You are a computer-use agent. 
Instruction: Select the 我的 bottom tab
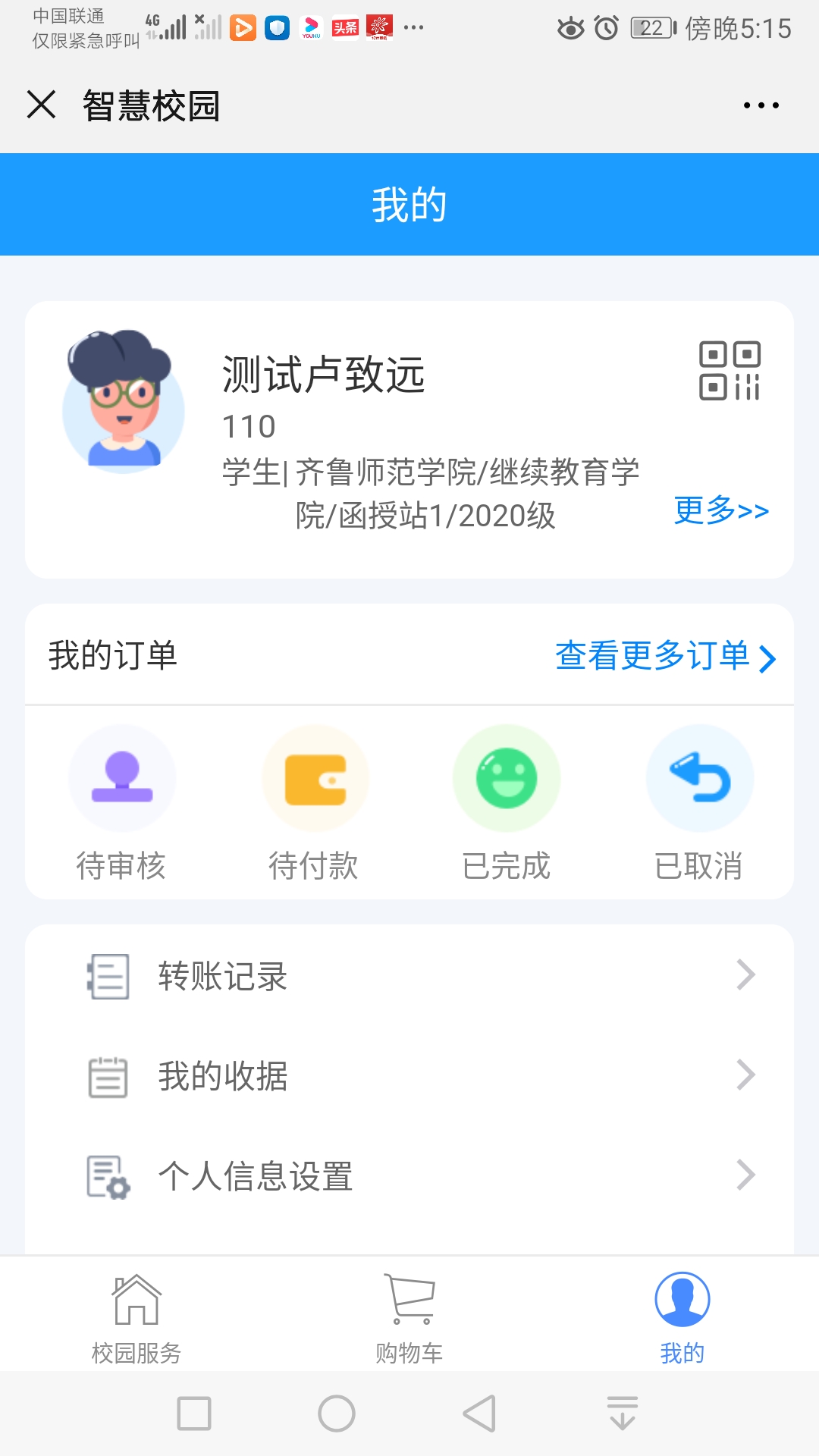pos(682,1318)
